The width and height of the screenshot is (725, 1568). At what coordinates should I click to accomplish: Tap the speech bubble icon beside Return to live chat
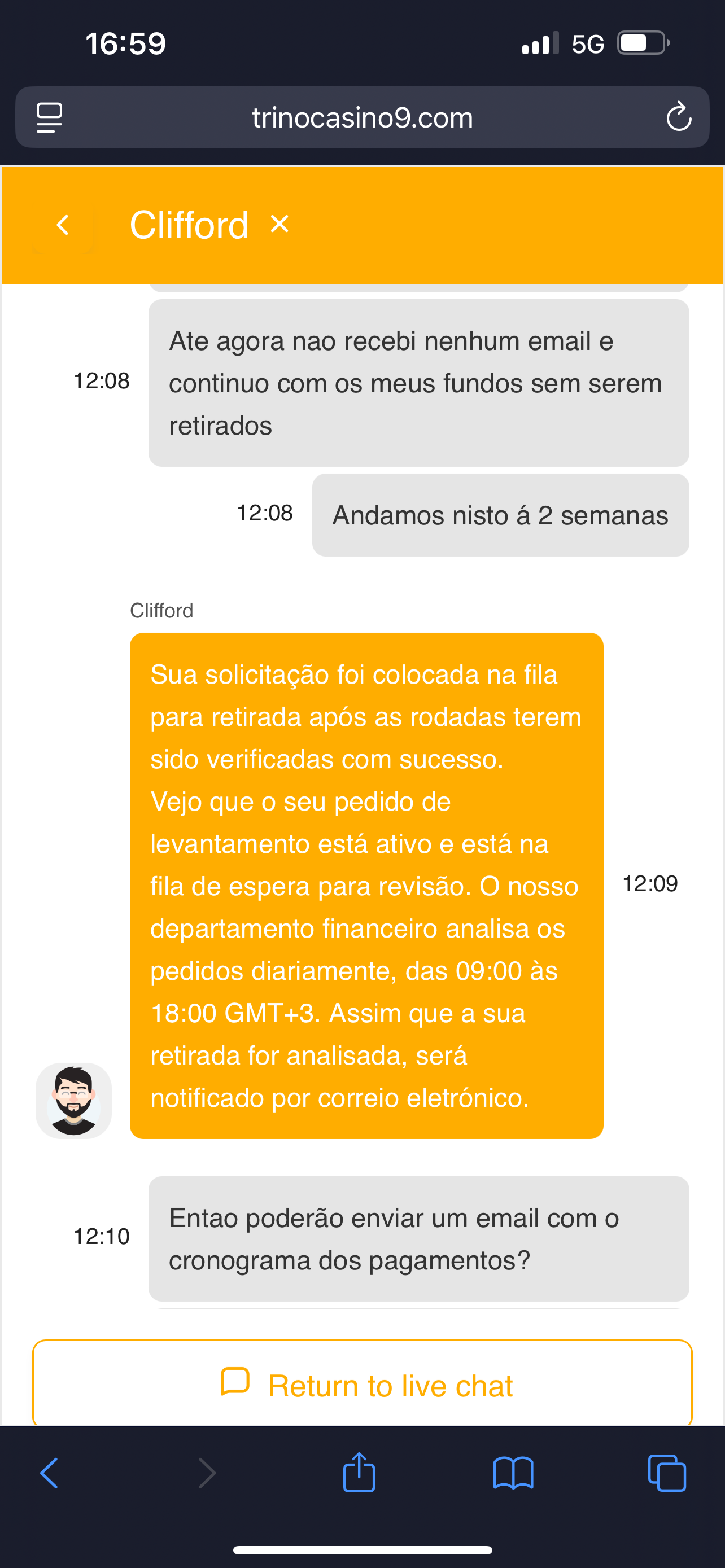click(237, 1385)
